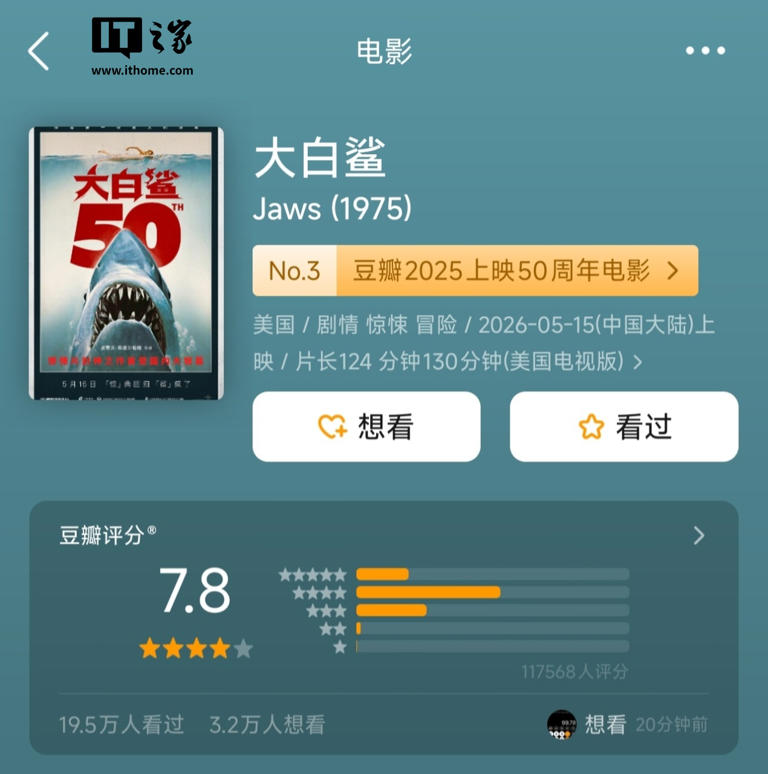Open the three-dot overflow menu
This screenshot has height=774, width=768.
tap(705, 51)
